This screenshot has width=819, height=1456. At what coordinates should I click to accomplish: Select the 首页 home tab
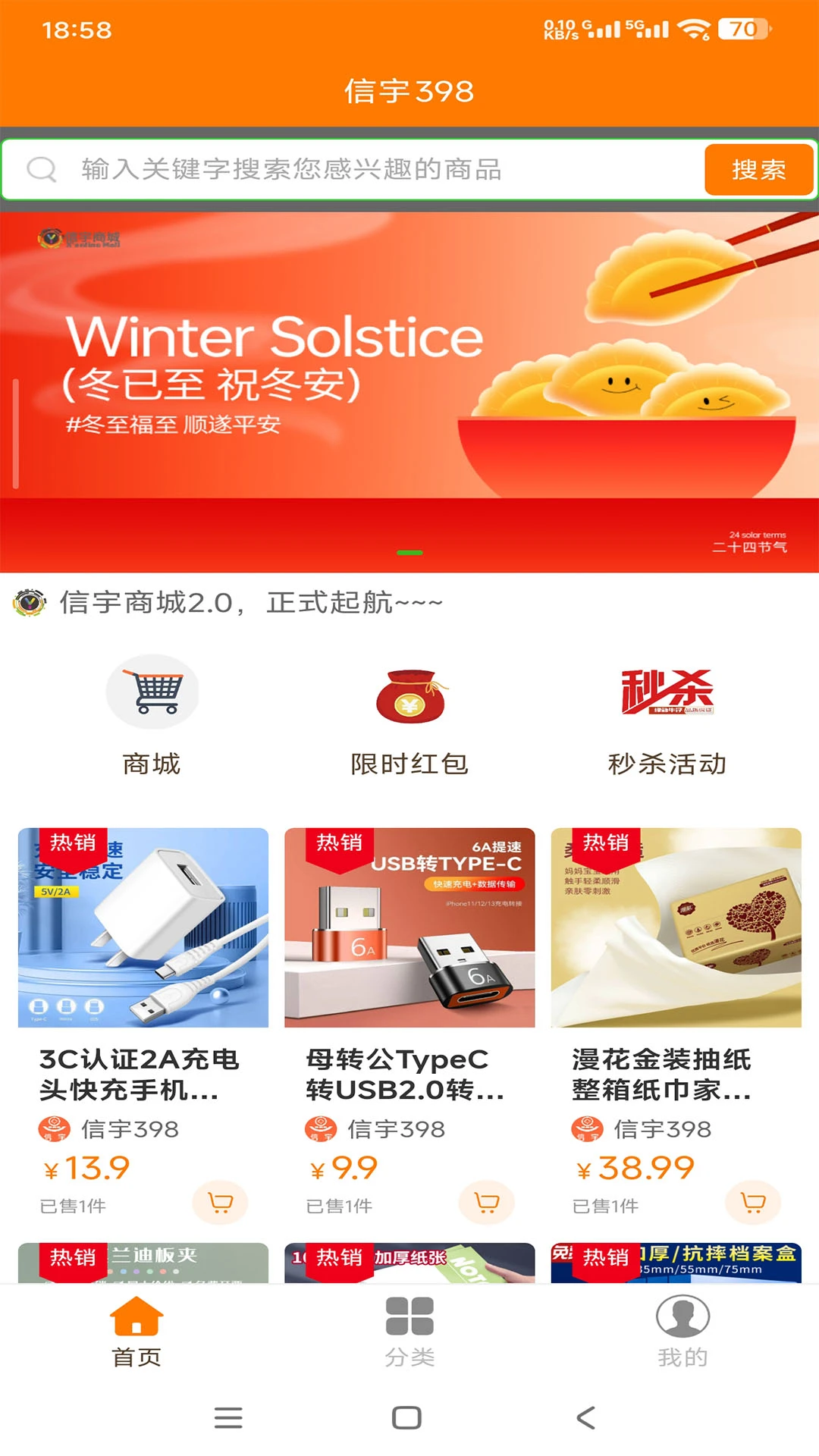[x=136, y=1332]
